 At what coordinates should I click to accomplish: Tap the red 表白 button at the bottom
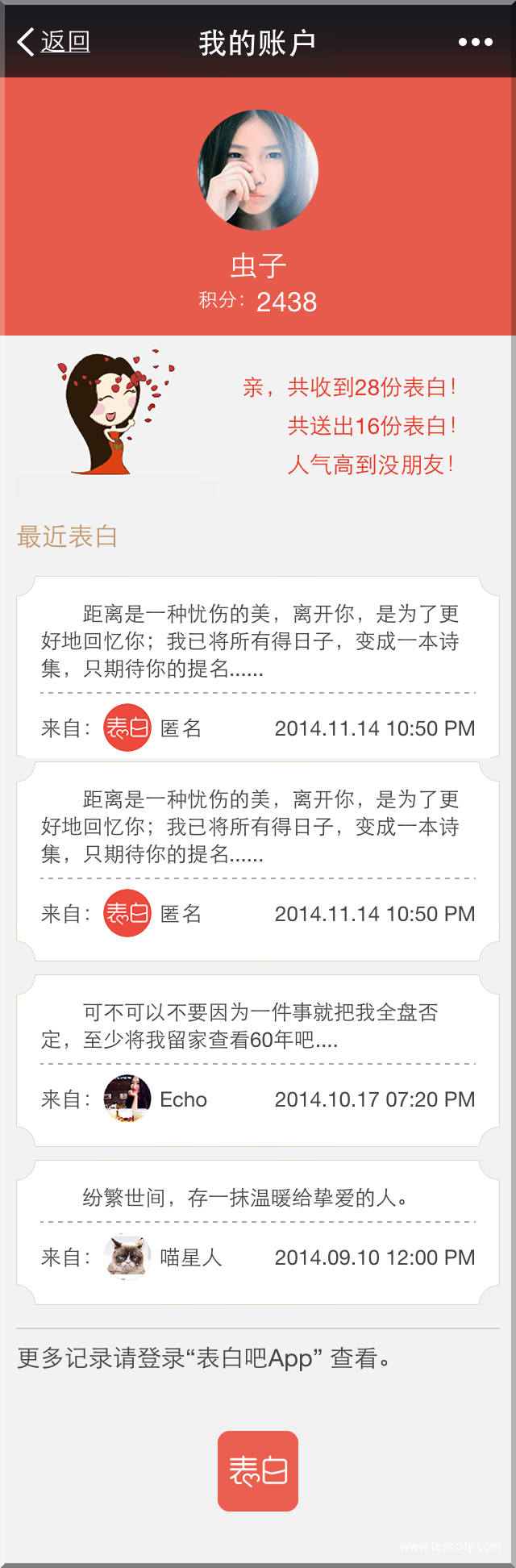[x=258, y=1470]
